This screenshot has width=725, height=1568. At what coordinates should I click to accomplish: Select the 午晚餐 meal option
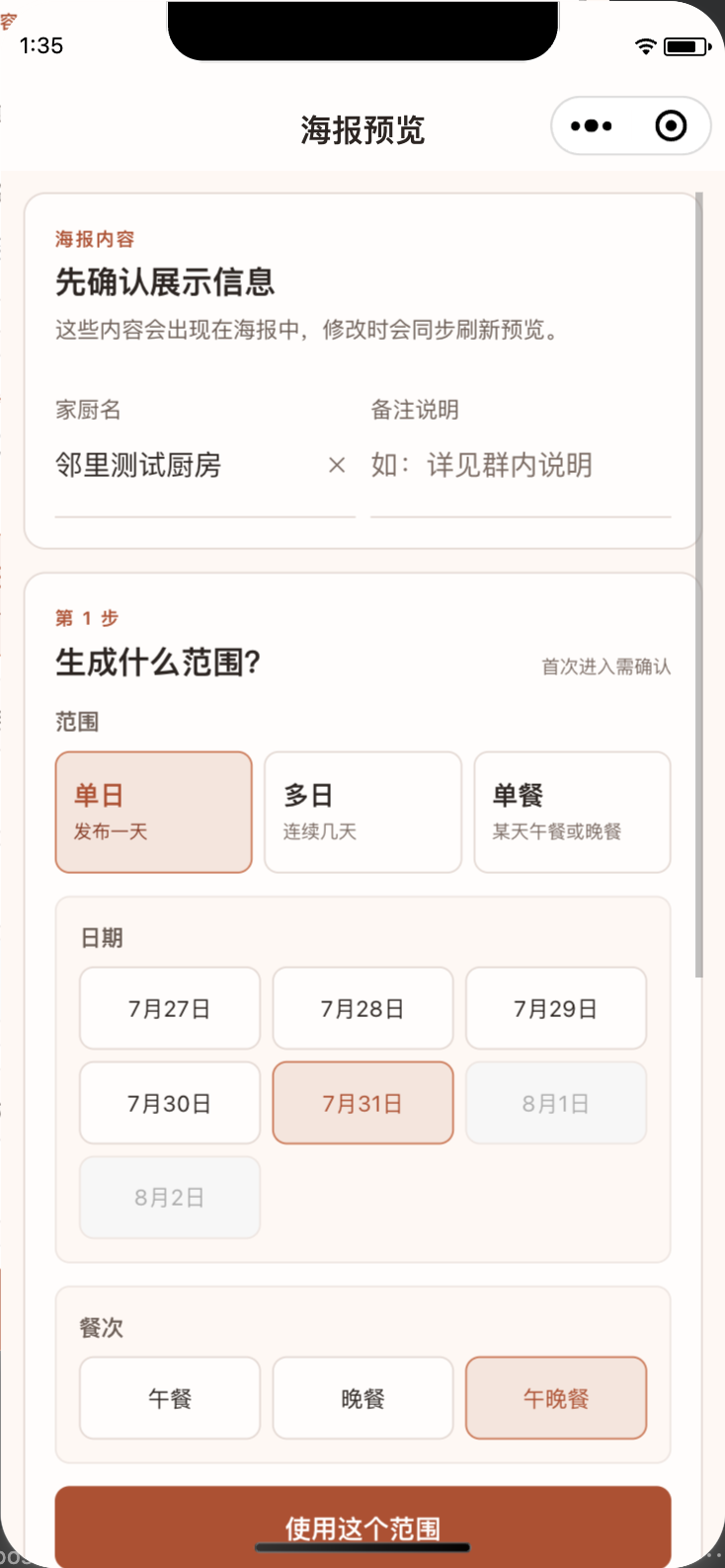pos(556,1398)
